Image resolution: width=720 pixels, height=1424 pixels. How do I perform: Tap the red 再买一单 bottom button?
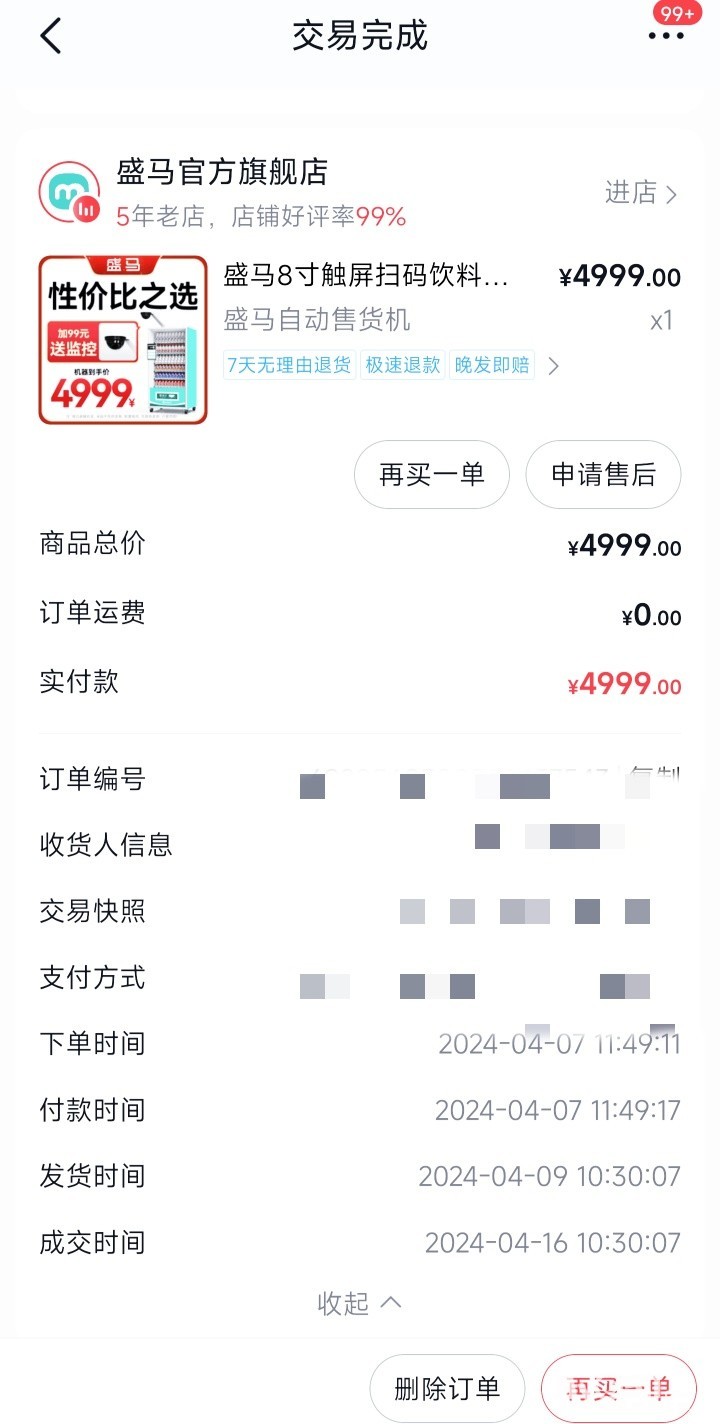point(618,1388)
